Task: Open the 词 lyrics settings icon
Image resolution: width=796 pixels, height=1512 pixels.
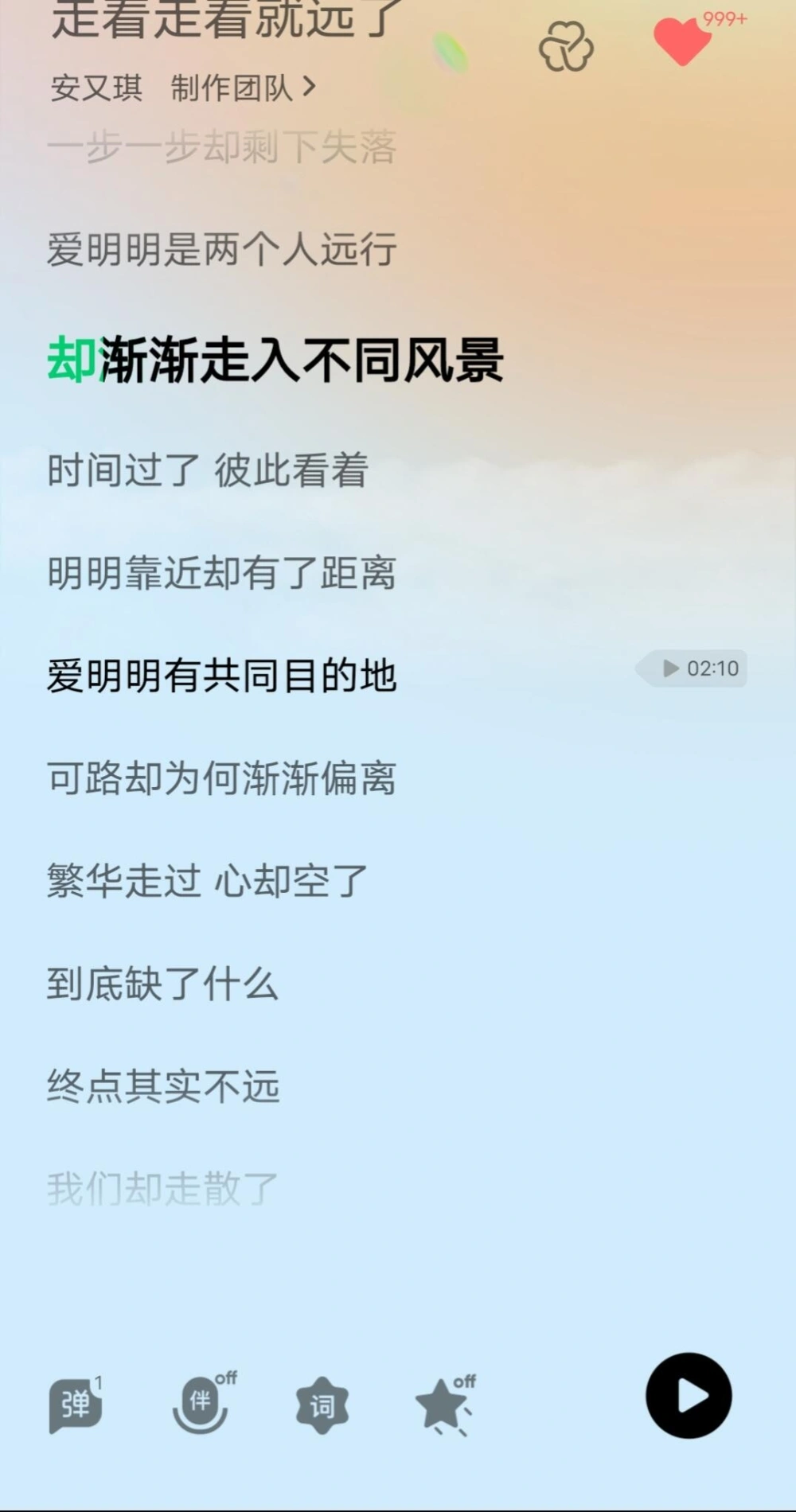Action: 322,1405
